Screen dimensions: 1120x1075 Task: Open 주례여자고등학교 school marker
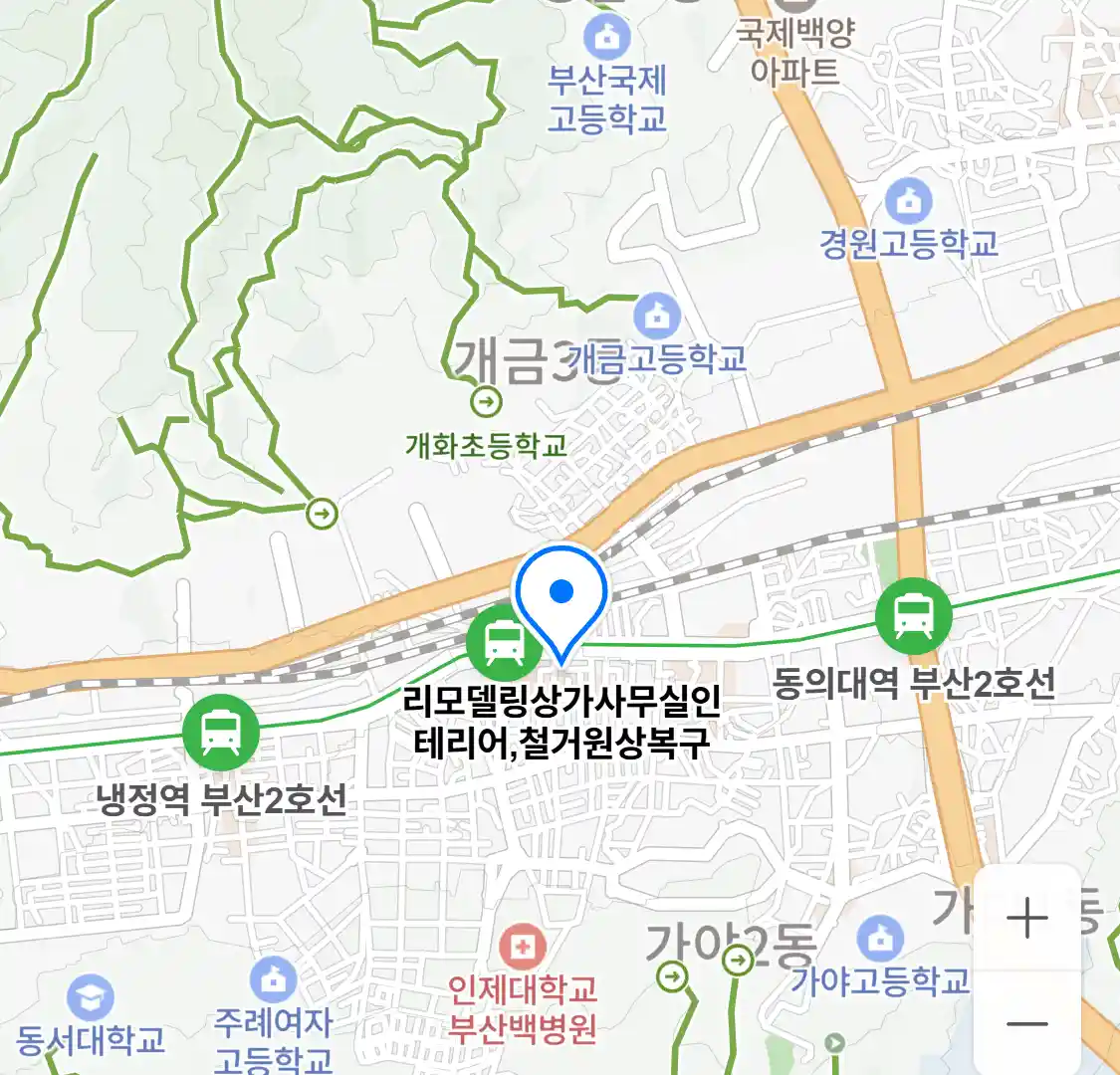click(273, 980)
